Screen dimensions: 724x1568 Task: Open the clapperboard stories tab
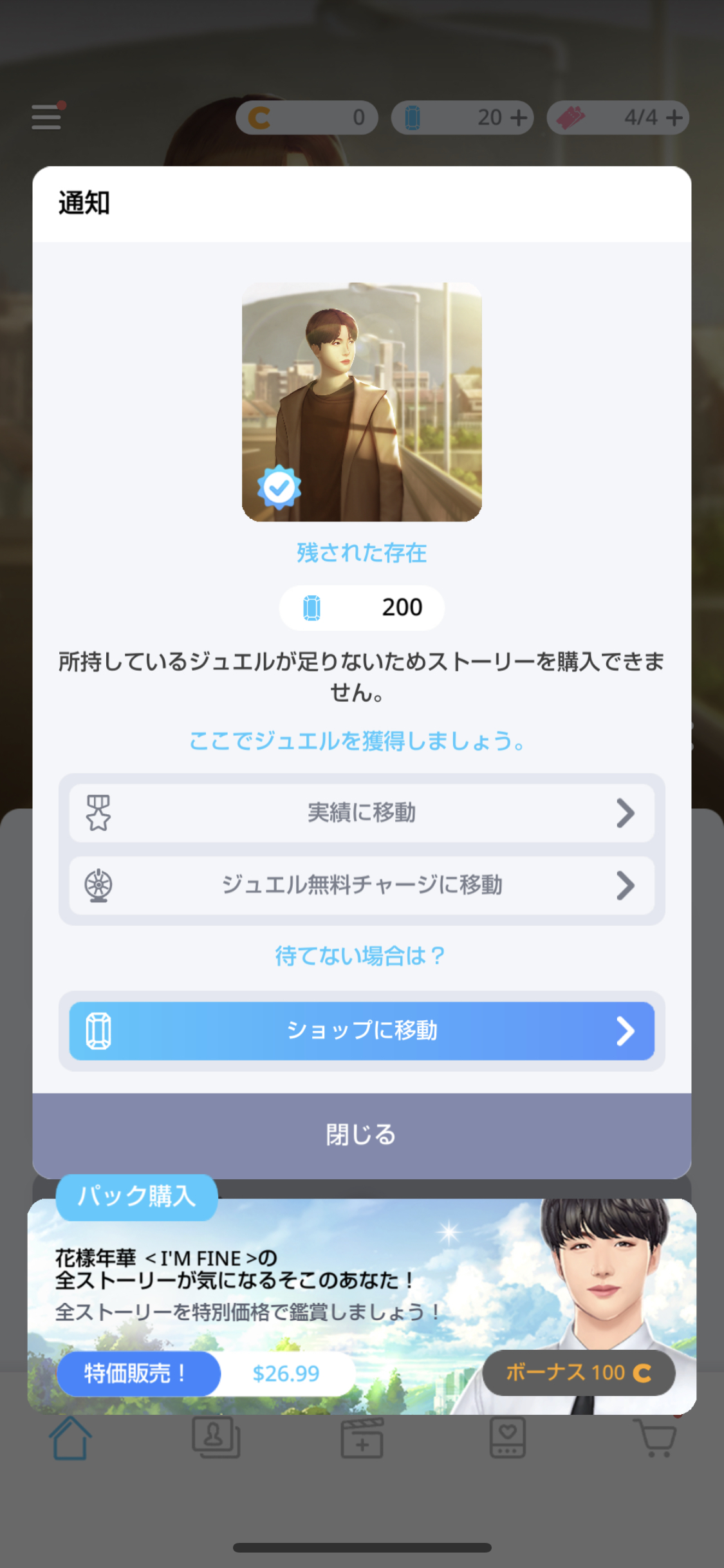[362, 1438]
